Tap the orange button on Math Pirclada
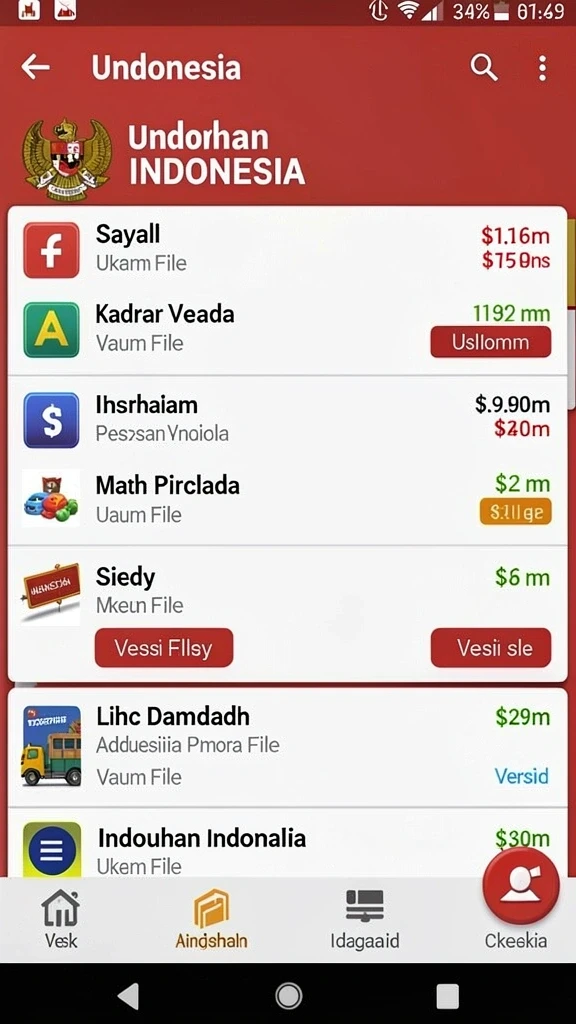This screenshot has height=1024, width=576. click(515, 512)
